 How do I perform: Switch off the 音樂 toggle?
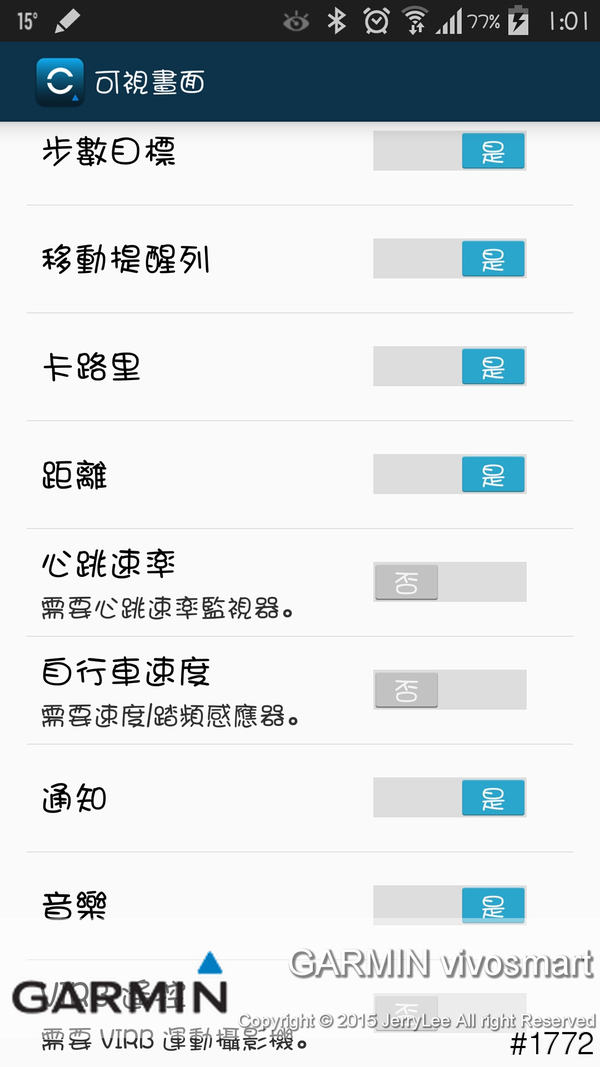(449, 905)
